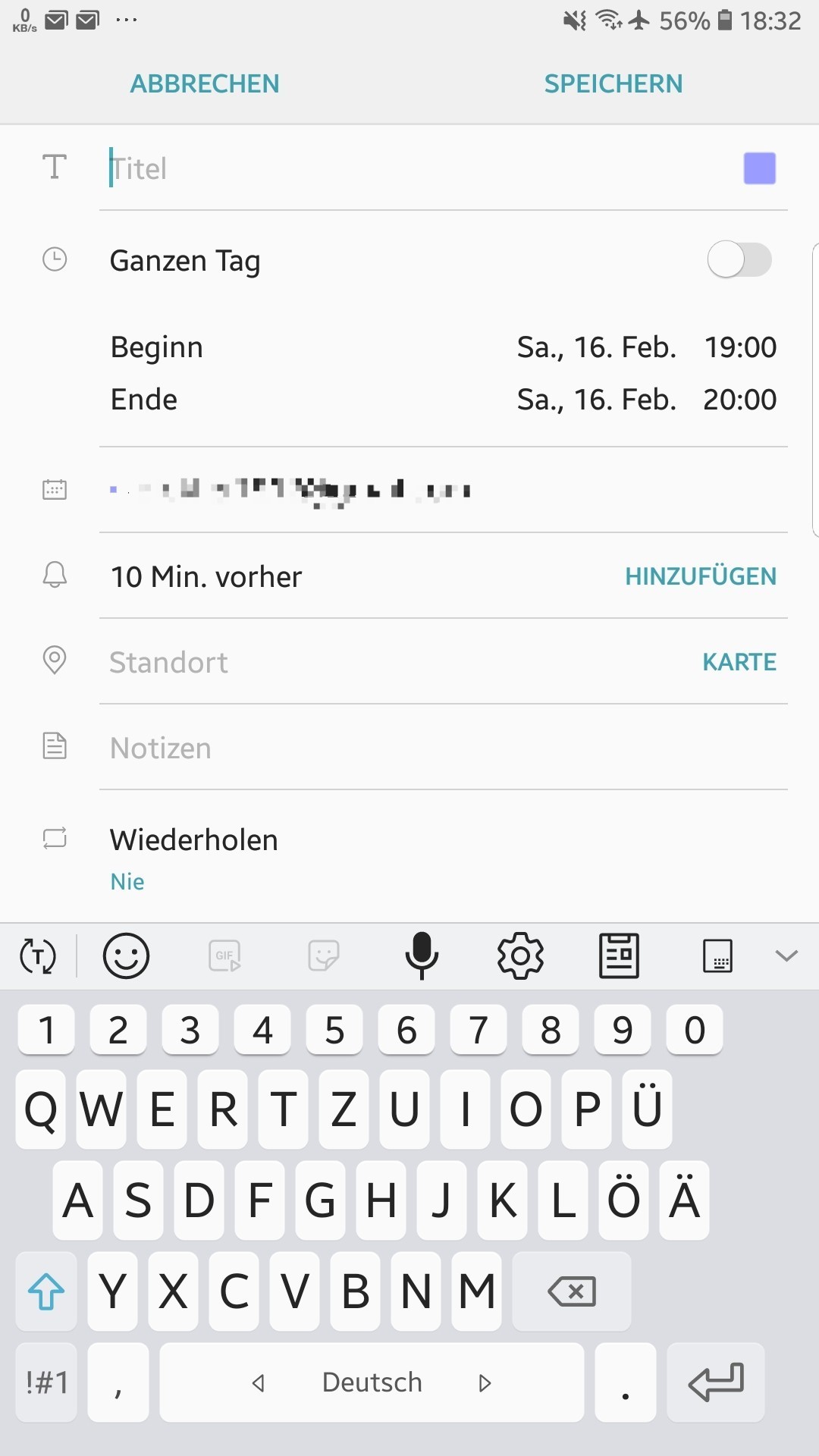Save the event with SPEICHERN

click(613, 83)
